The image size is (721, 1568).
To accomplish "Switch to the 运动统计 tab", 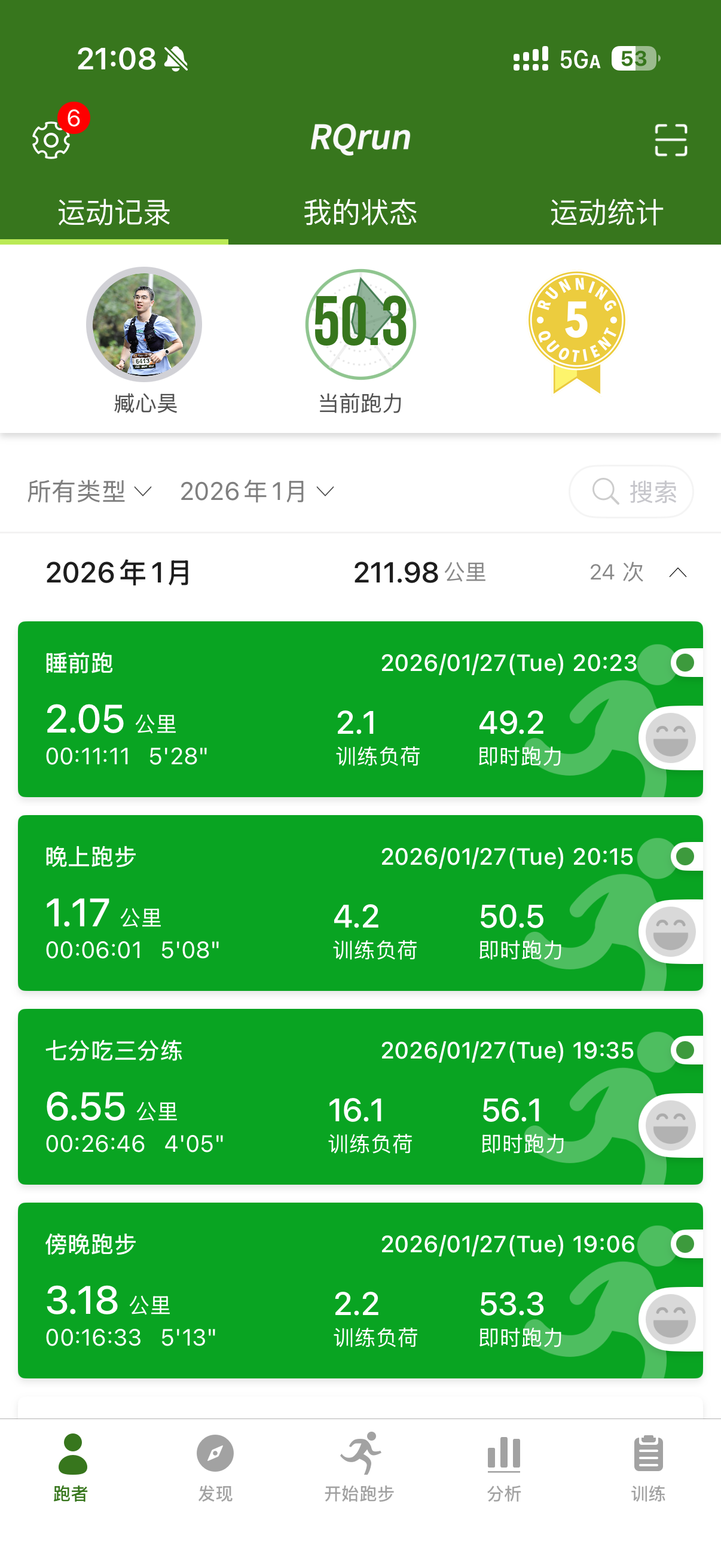I will (607, 212).
